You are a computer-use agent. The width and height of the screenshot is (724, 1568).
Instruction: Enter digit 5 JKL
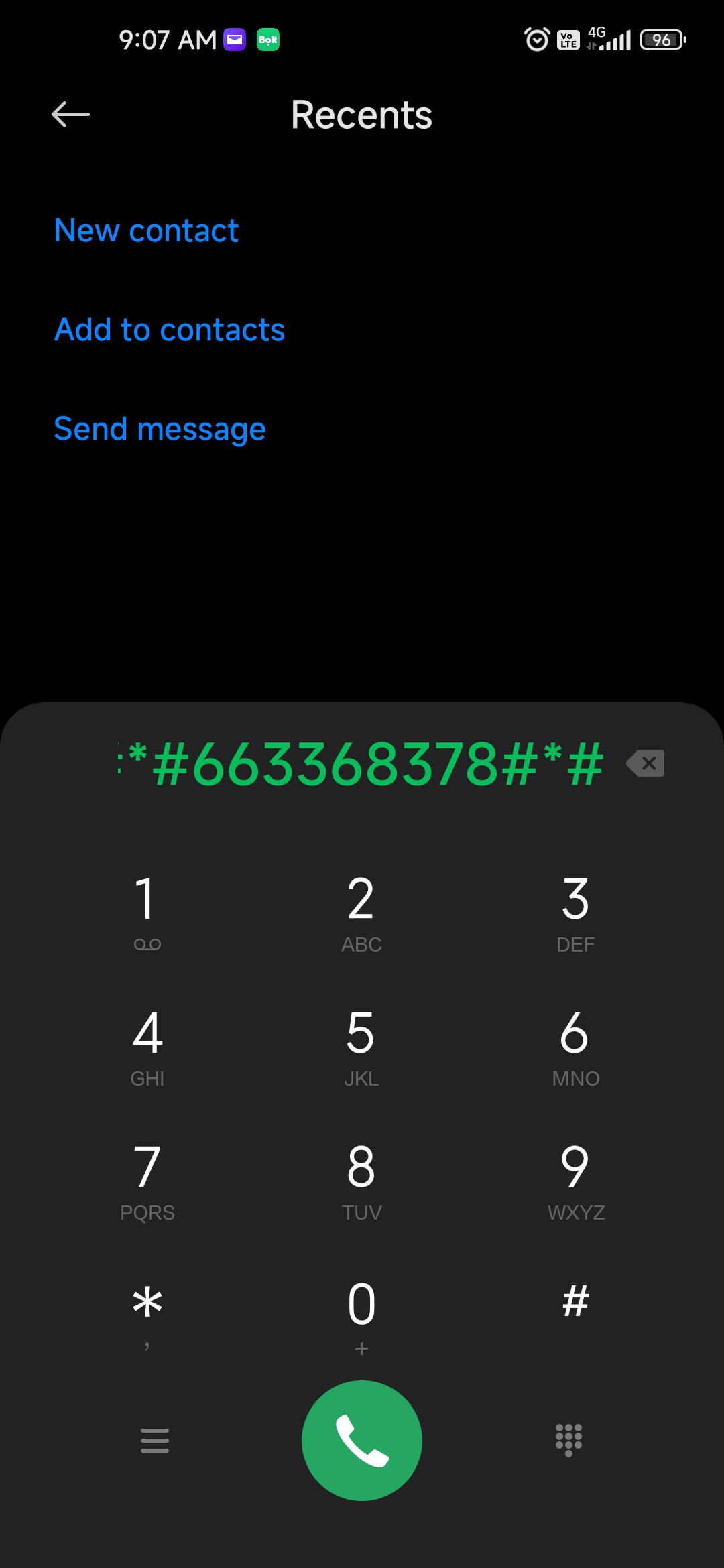[361, 1047]
